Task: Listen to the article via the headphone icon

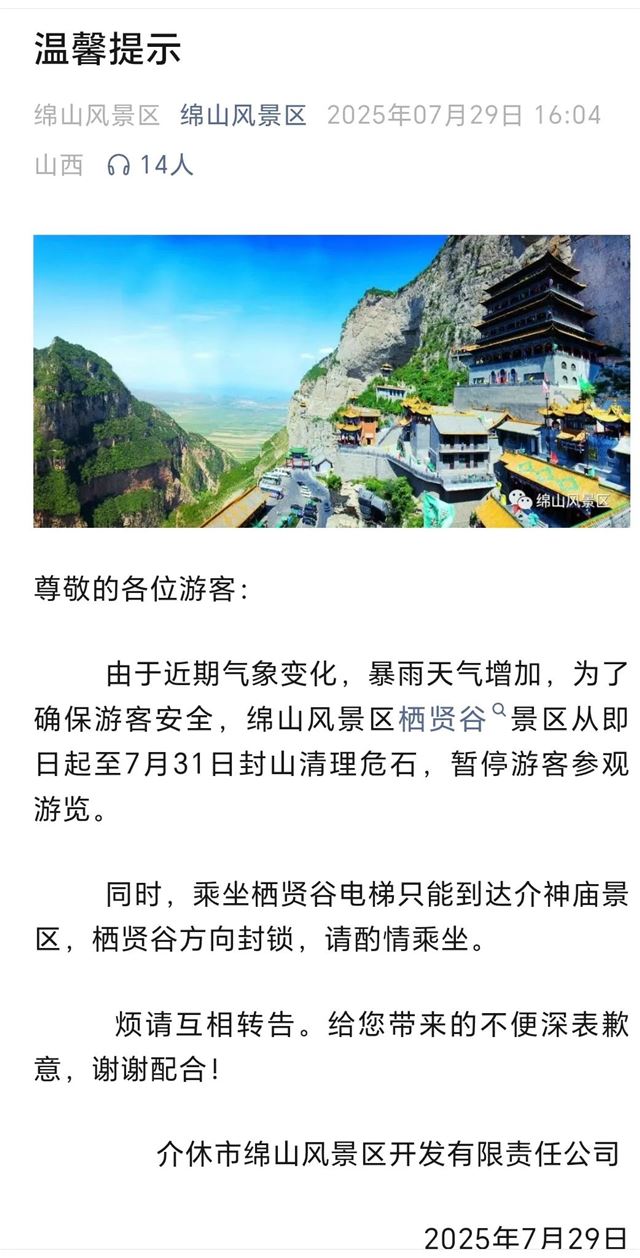Action: point(119,165)
